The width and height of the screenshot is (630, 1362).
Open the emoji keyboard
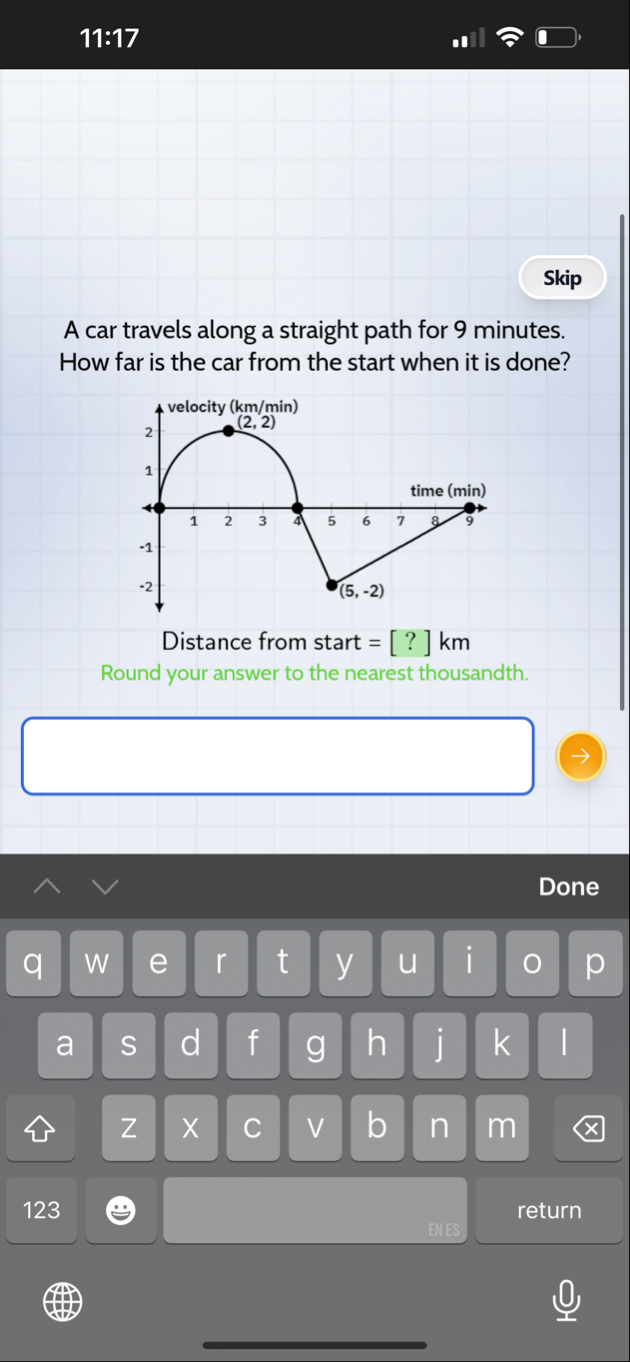click(121, 1211)
